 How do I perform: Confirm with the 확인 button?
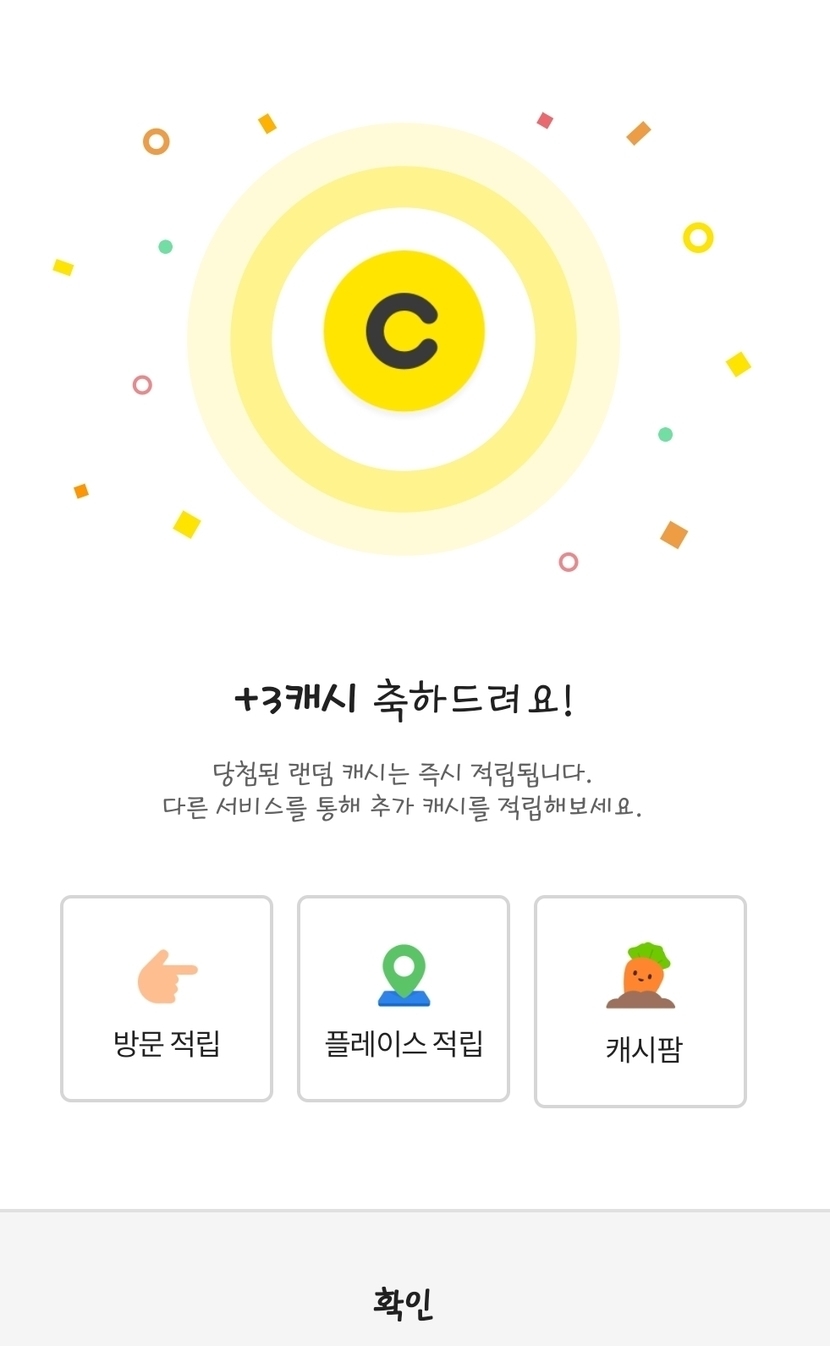[x=403, y=1302]
